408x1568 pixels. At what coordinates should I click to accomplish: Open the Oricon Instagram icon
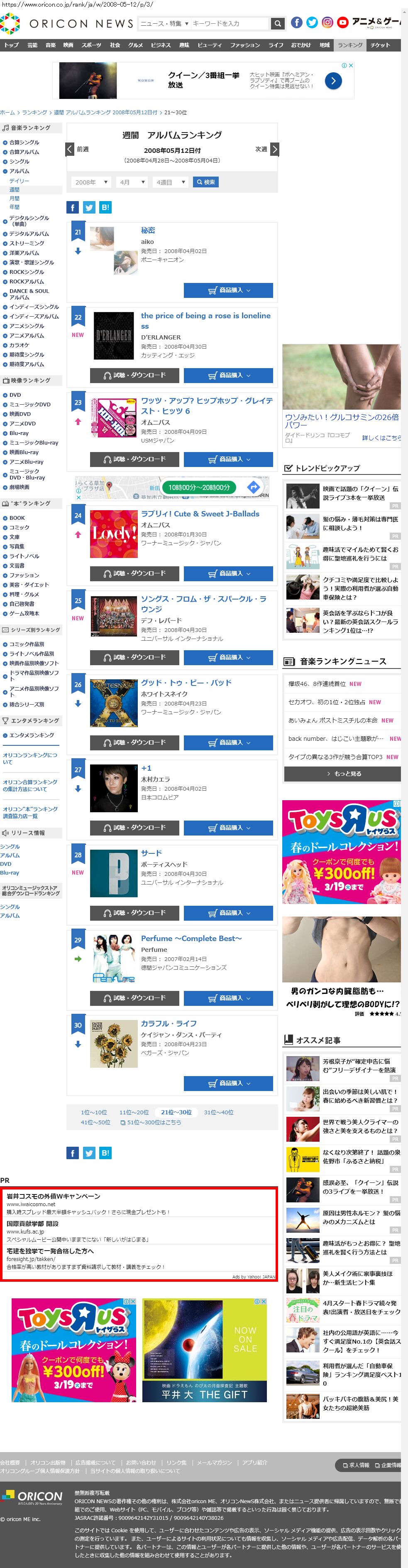(327, 22)
